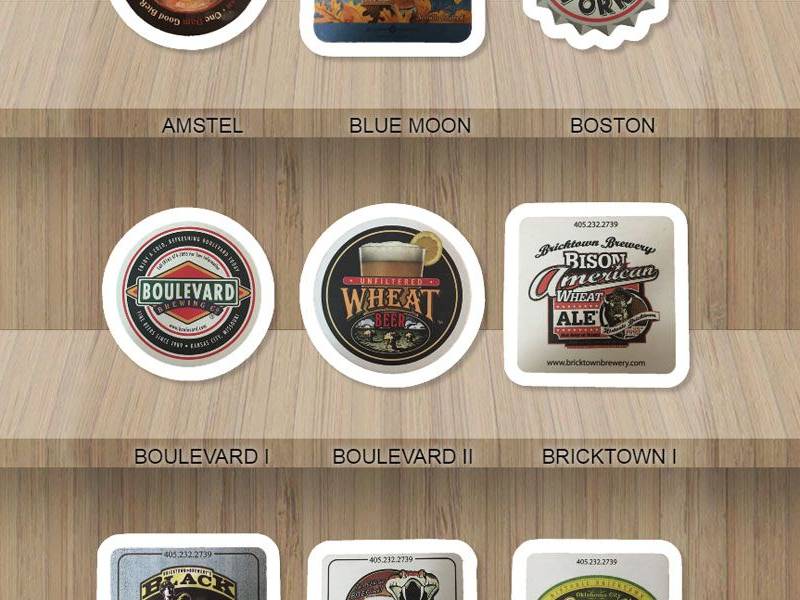Open the Boulevard I coaster
This screenshot has height=600, width=800.
tap(188, 294)
